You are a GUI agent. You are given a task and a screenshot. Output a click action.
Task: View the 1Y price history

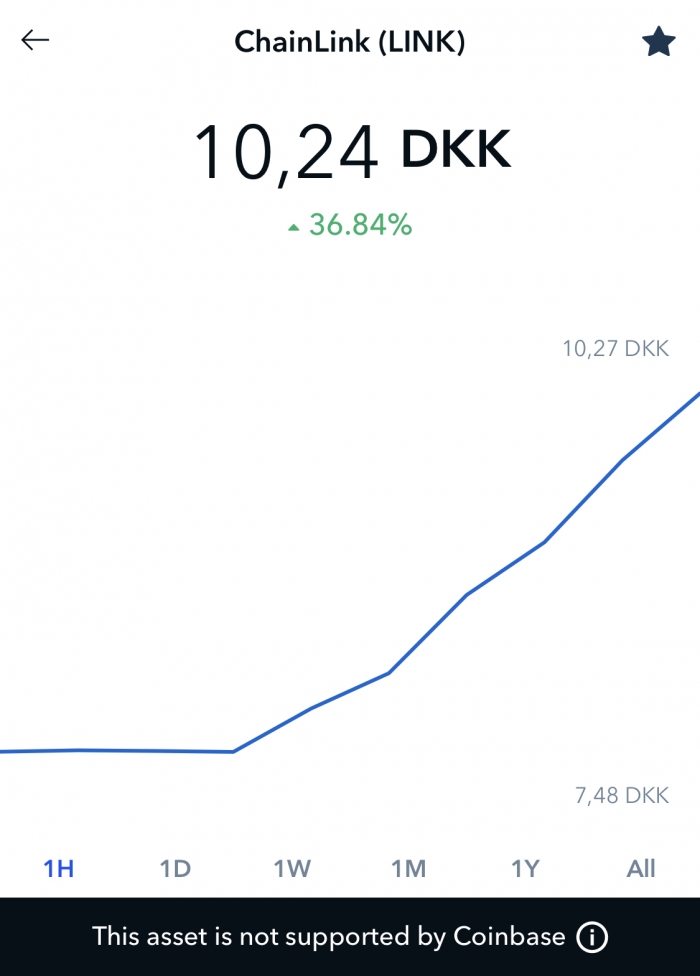525,868
